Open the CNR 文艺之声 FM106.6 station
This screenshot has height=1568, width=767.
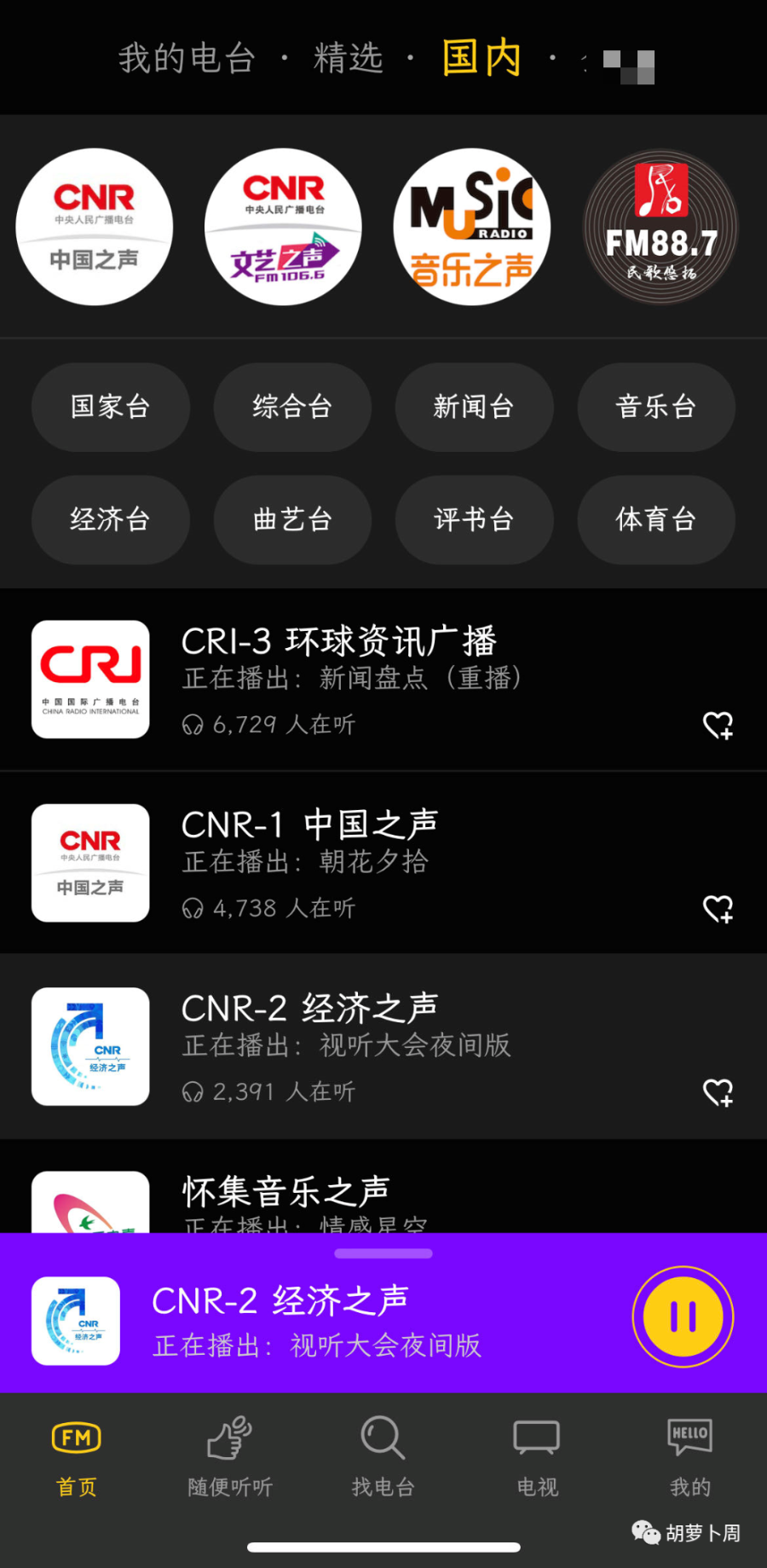pos(283,227)
